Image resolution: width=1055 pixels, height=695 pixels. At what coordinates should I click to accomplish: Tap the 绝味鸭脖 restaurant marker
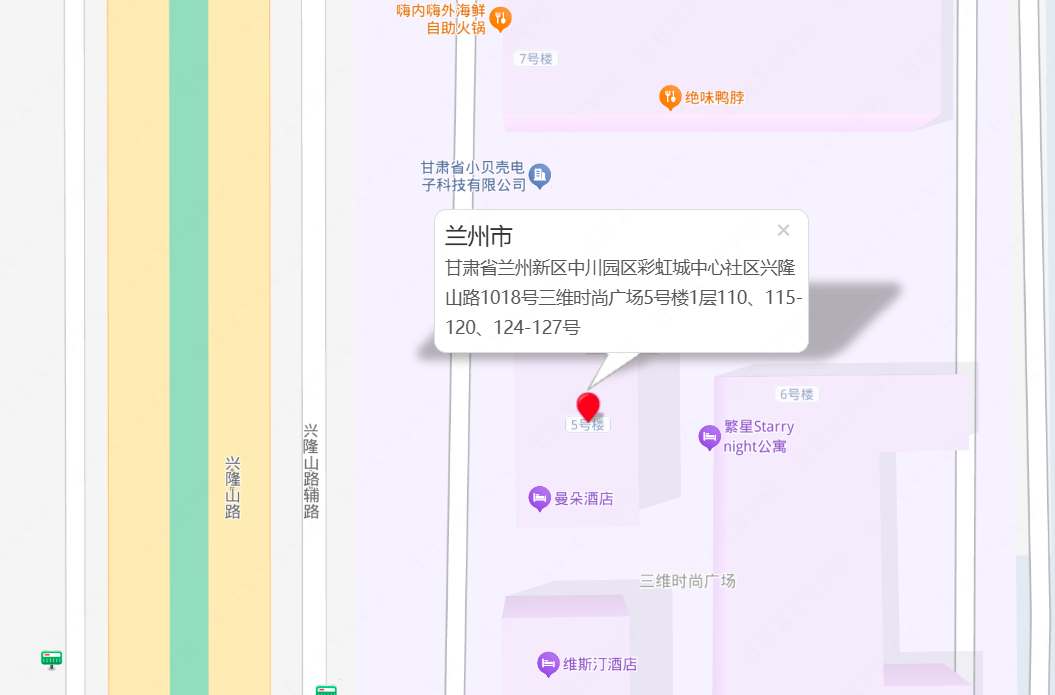(x=670, y=97)
